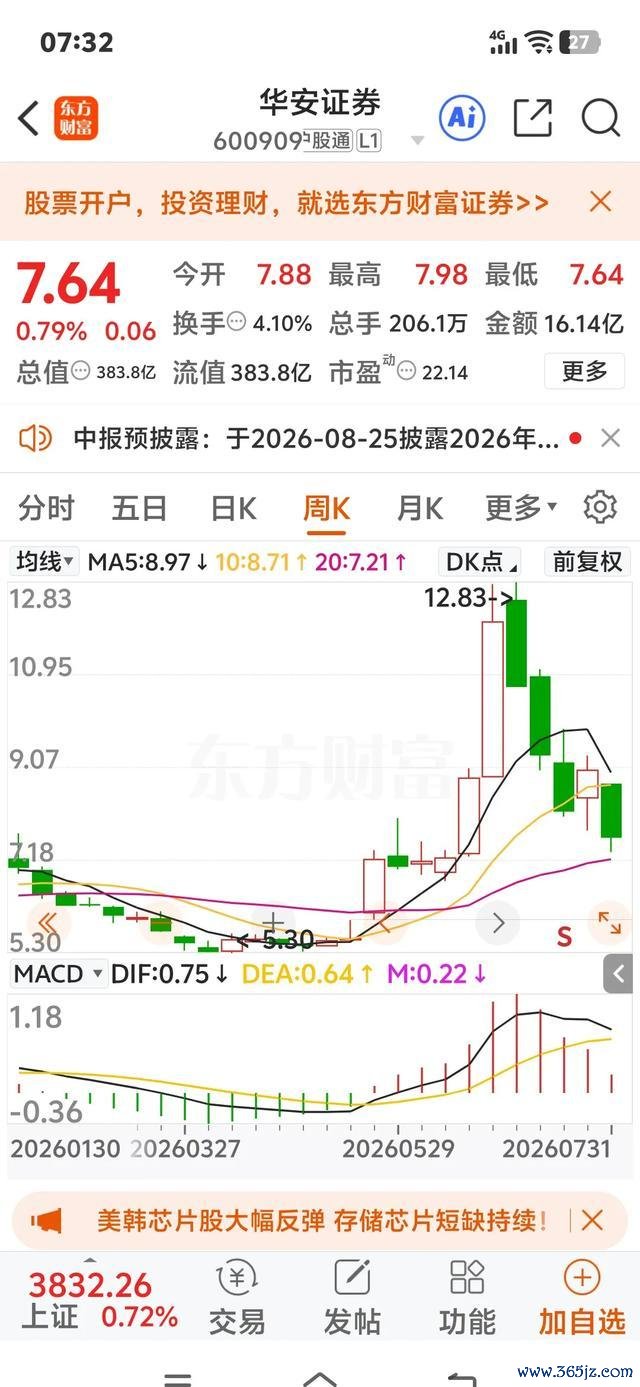Select the 日K chart tab
The width and height of the screenshot is (640, 1387).
click(x=233, y=508)
